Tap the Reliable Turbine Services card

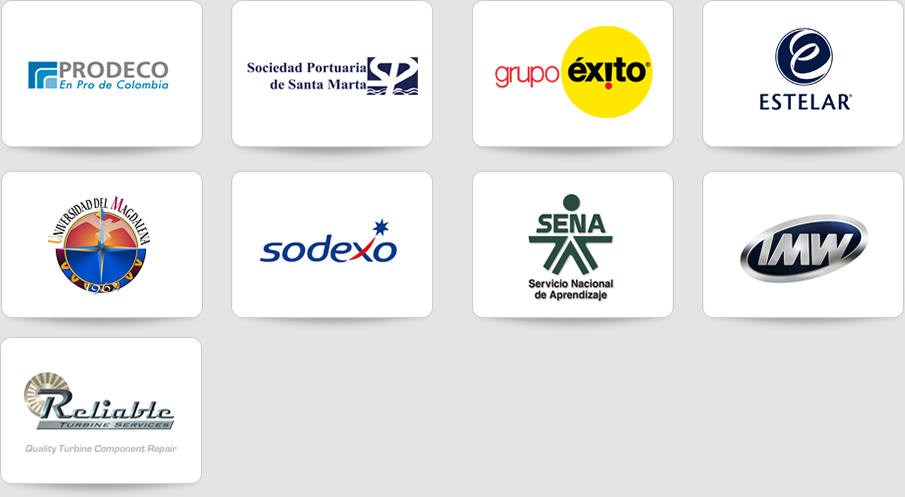point(101,411)
